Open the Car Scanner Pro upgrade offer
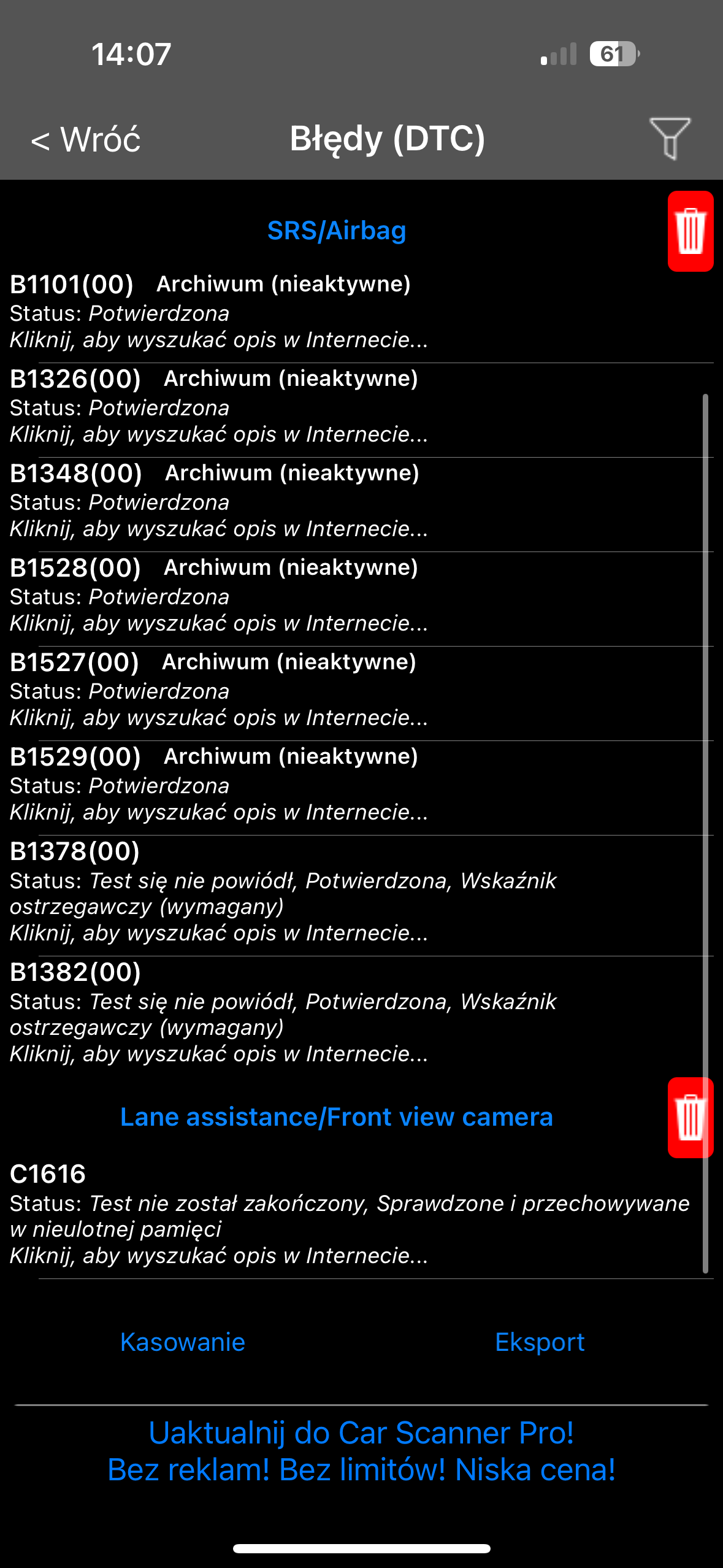Viewport: 723px width, 1568px height. 361,1451
